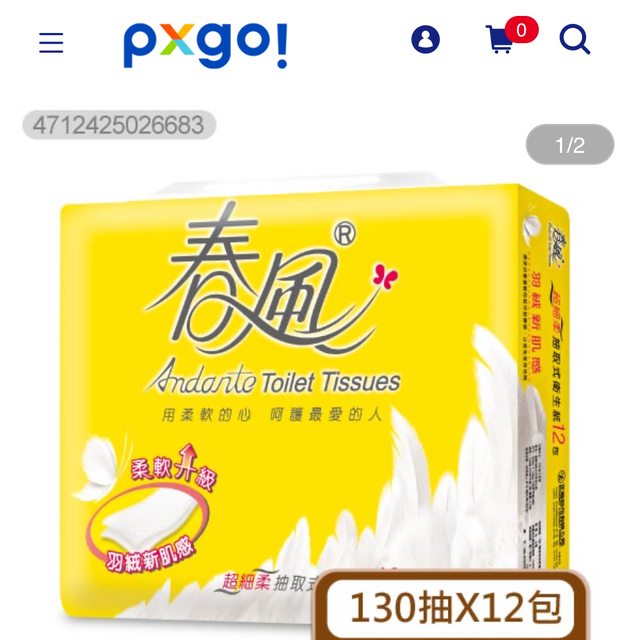This screenshot has height=640, width=639.
Task: Open the search magnifier
Action: pyautogui.click(x=574, y=41)
